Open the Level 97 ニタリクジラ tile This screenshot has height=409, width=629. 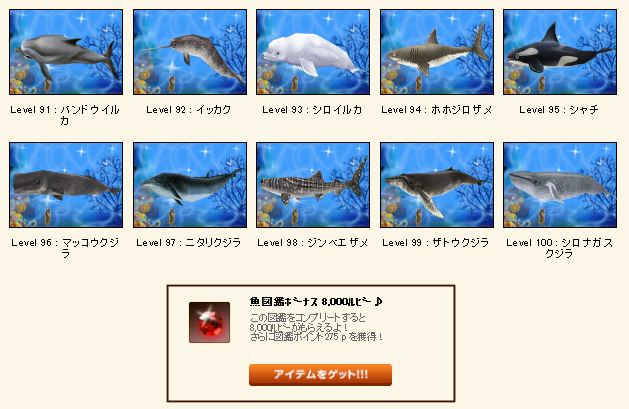(x=189, y=185)
